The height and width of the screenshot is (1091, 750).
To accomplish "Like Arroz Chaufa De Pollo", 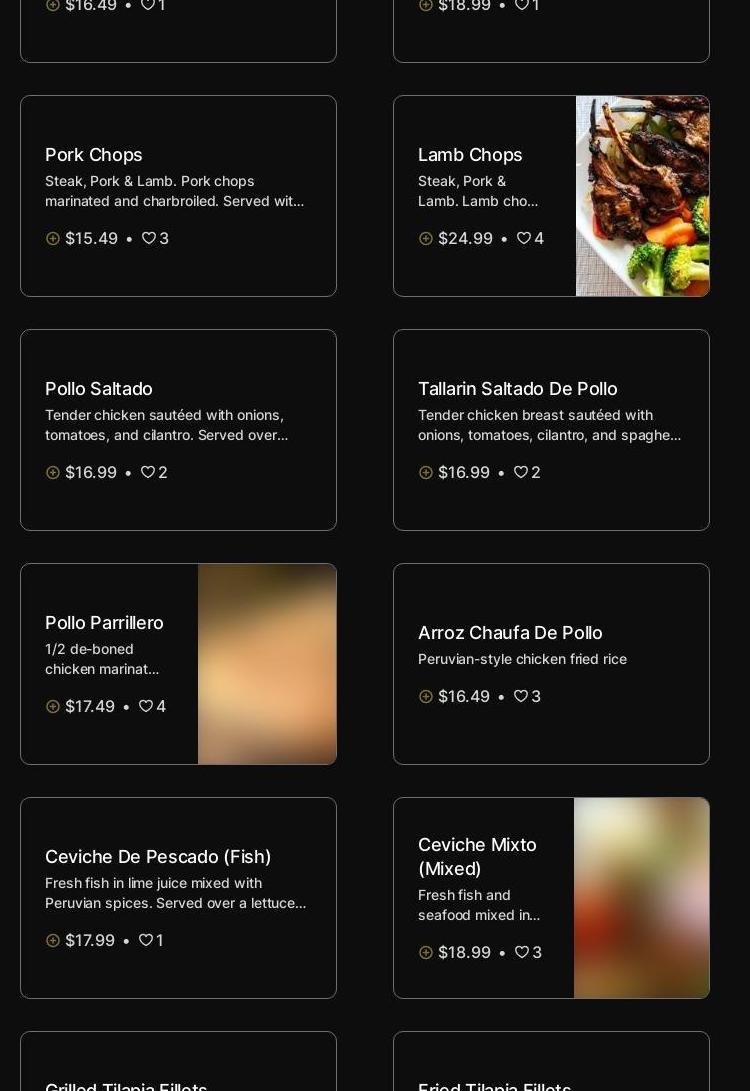I will [x=521, y=696].
